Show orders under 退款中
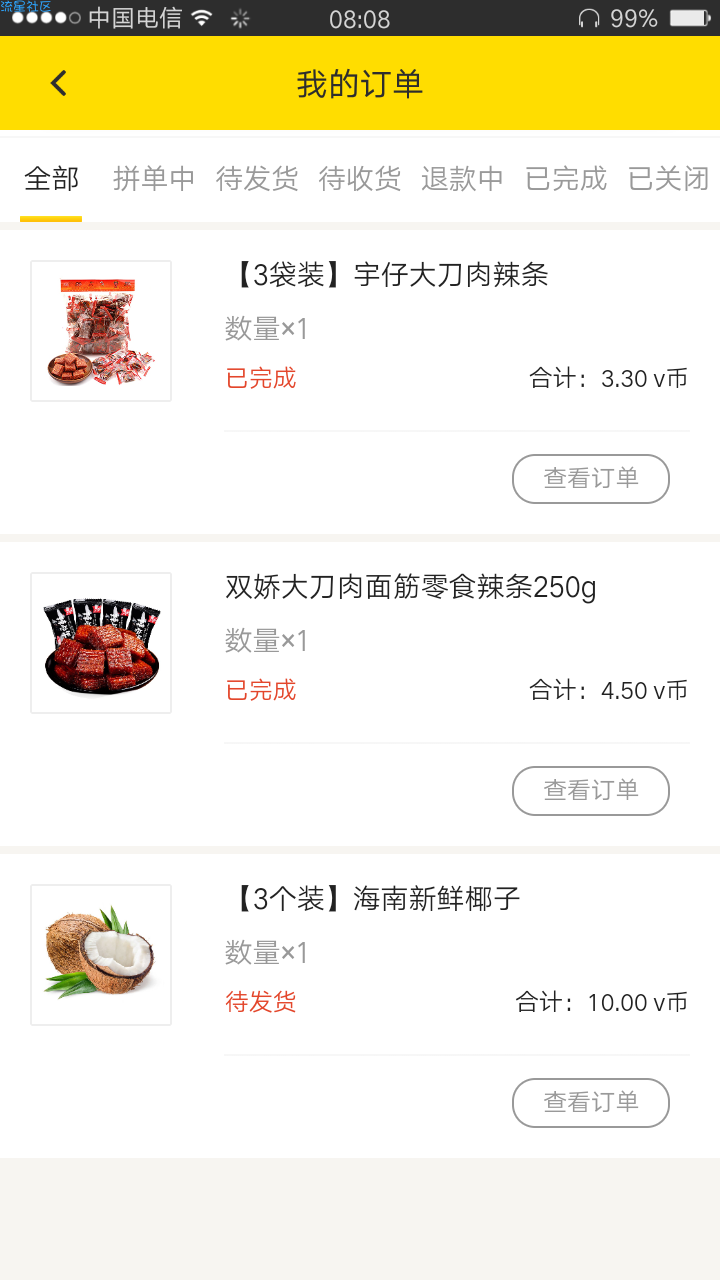This screenshot has width=720, height=1280. 462,179
